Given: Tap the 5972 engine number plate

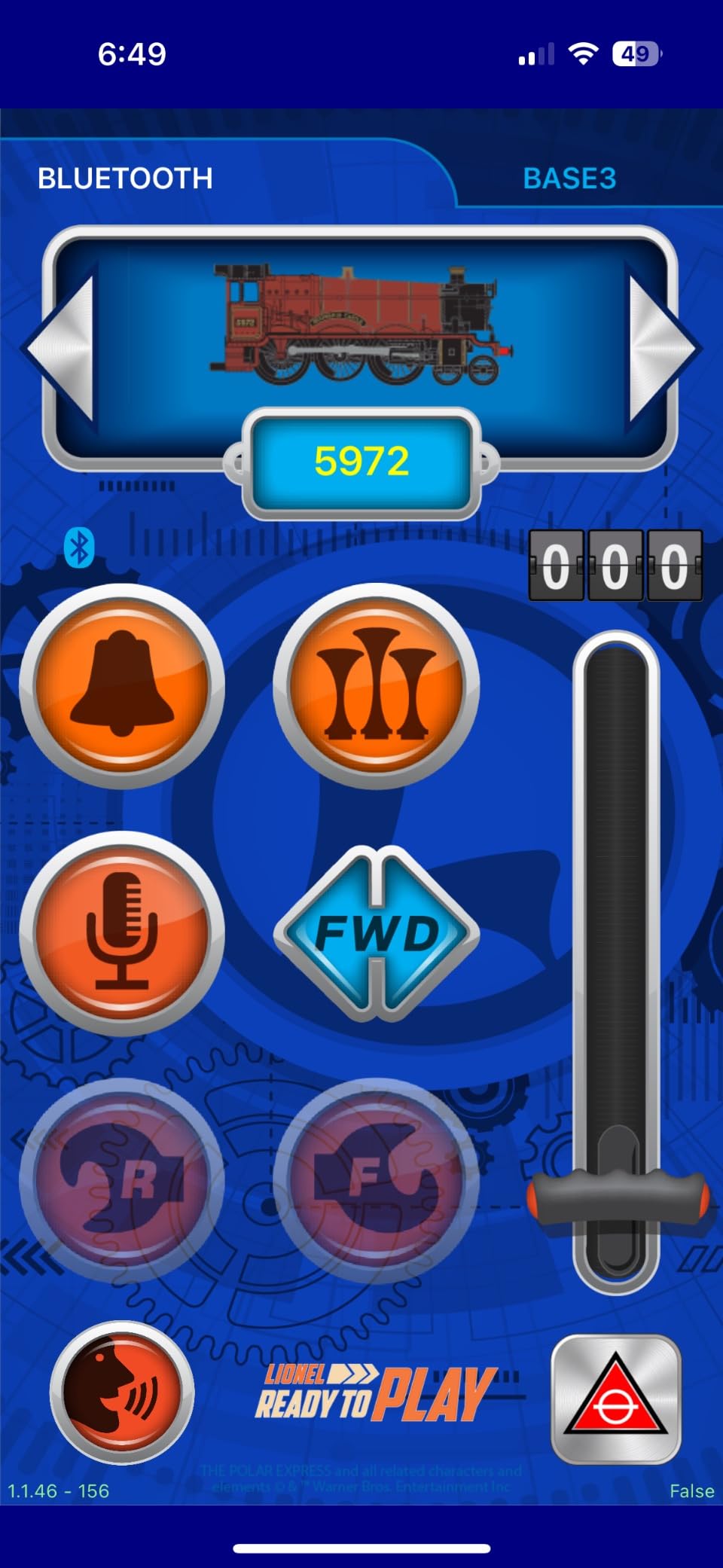Looking at the screenshot, I should point(361,462).
